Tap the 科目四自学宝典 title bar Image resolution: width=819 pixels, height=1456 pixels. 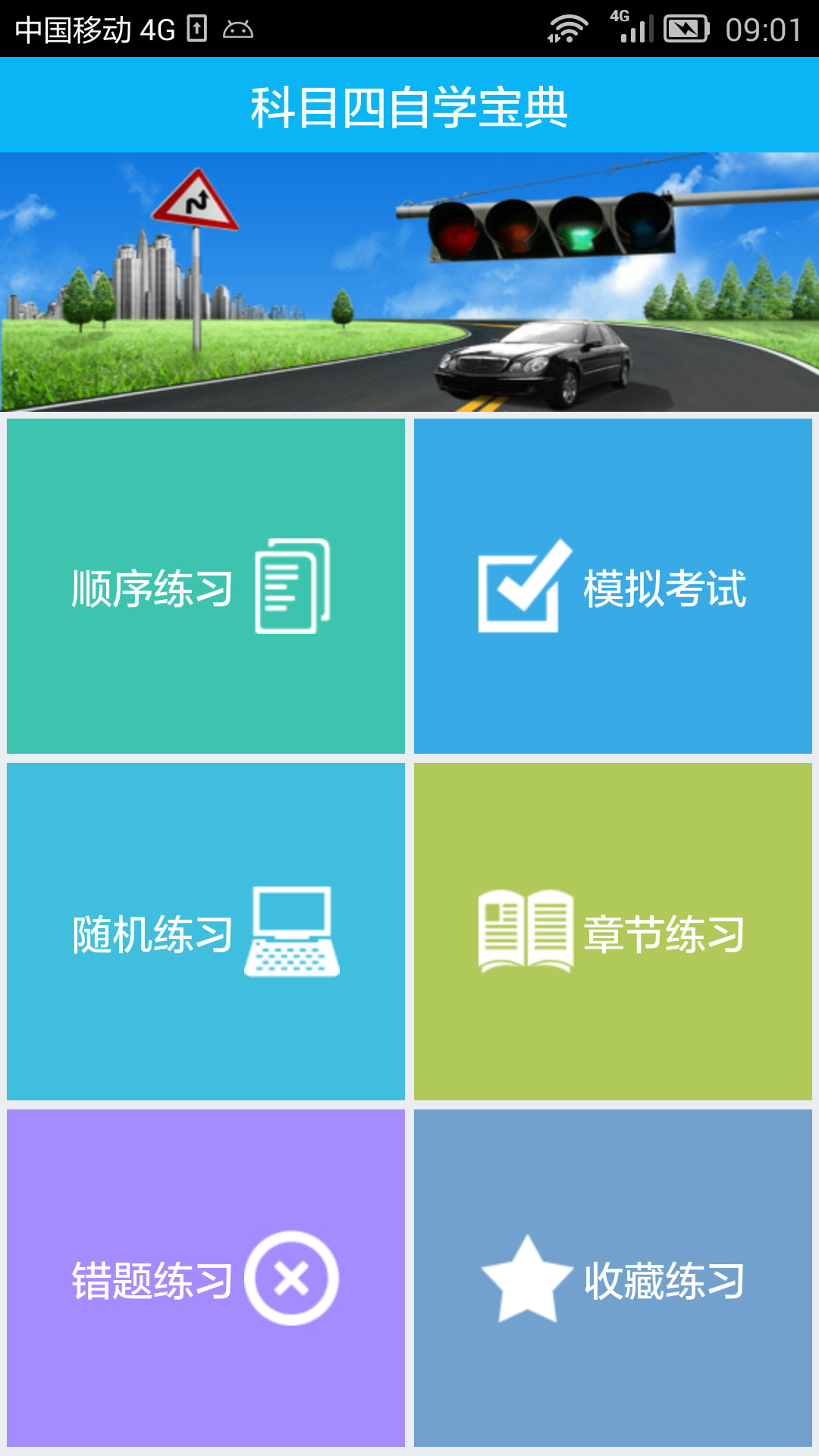click(409, 106)
